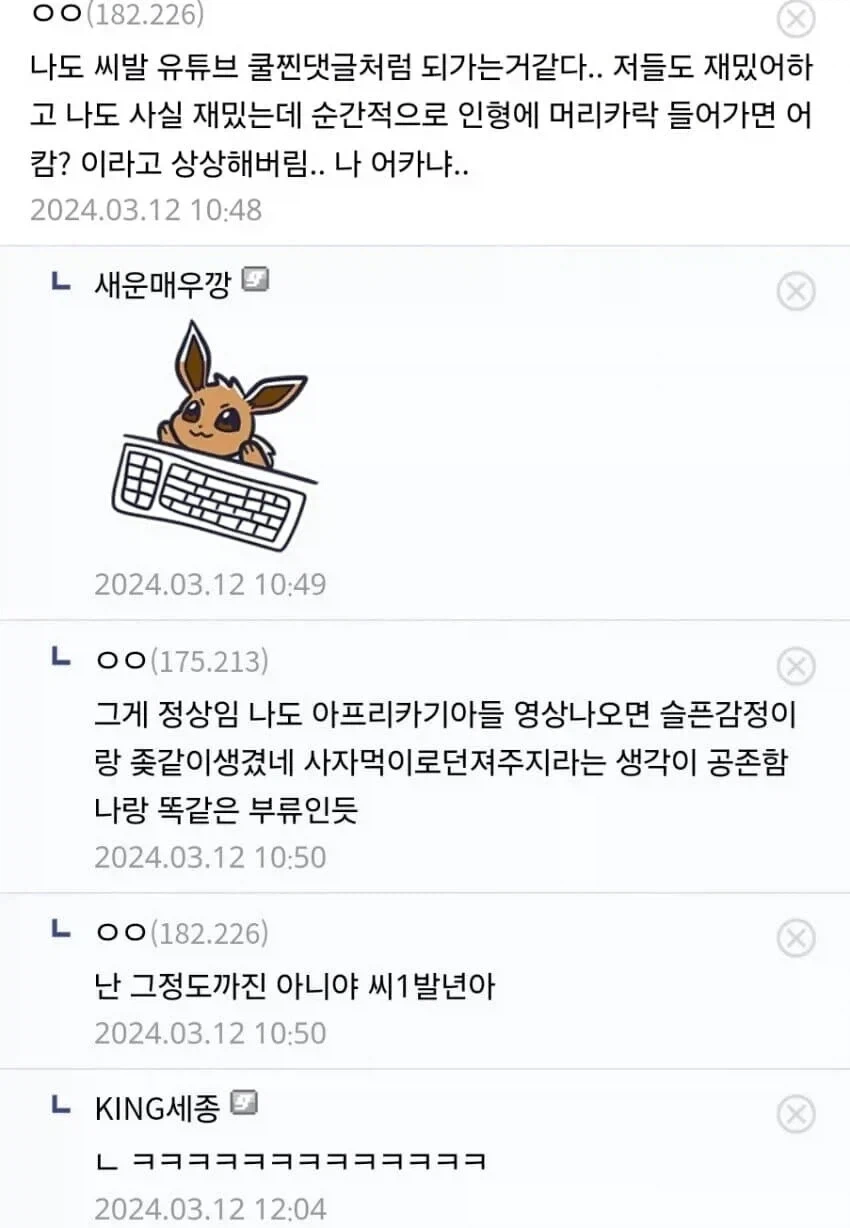
Task: Click the delete X on the top ㅇㅇ(182.226) comment
Action: [797, 16]
